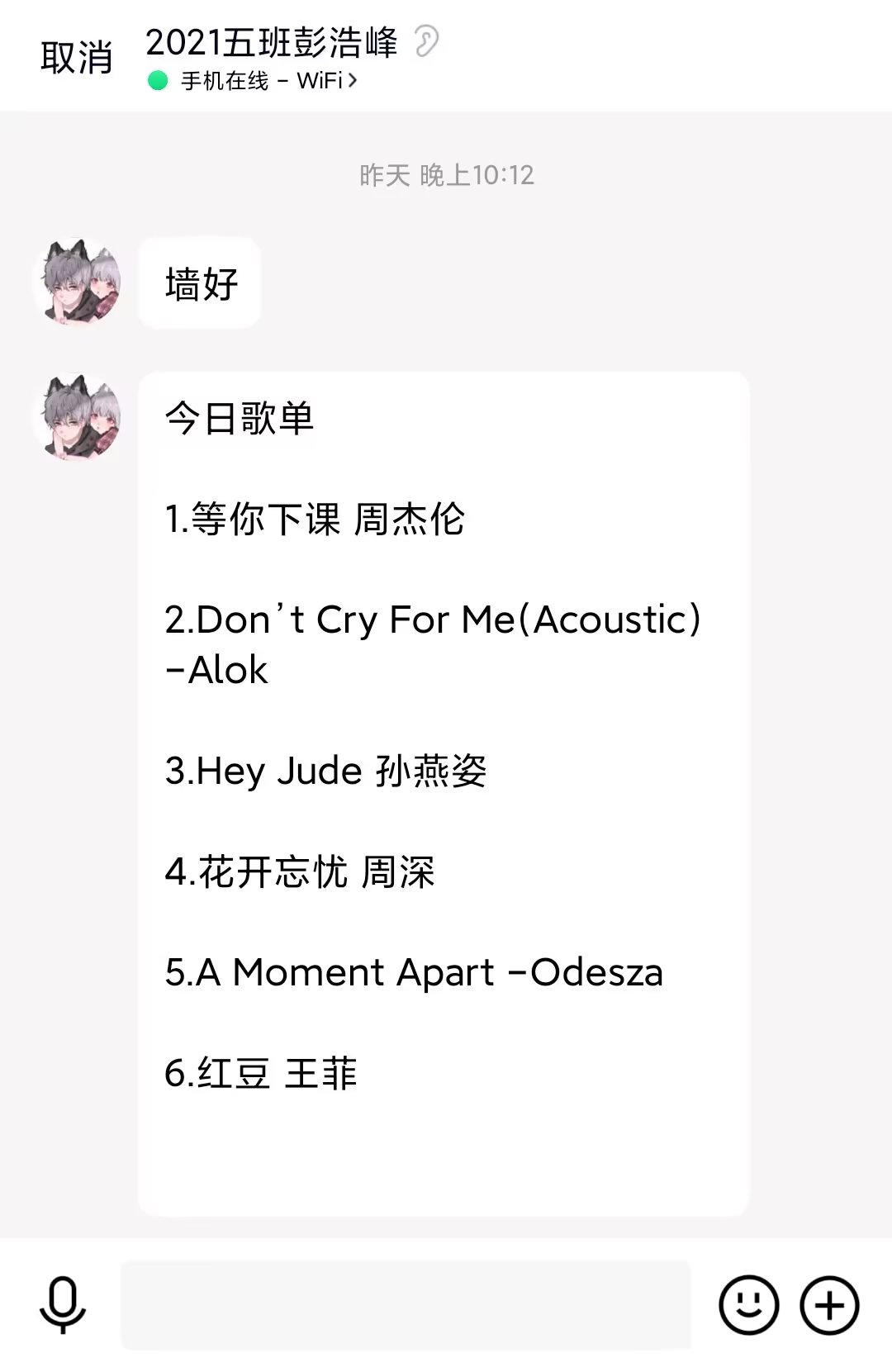Tap the microphone voice input icon

point(63,1304)
